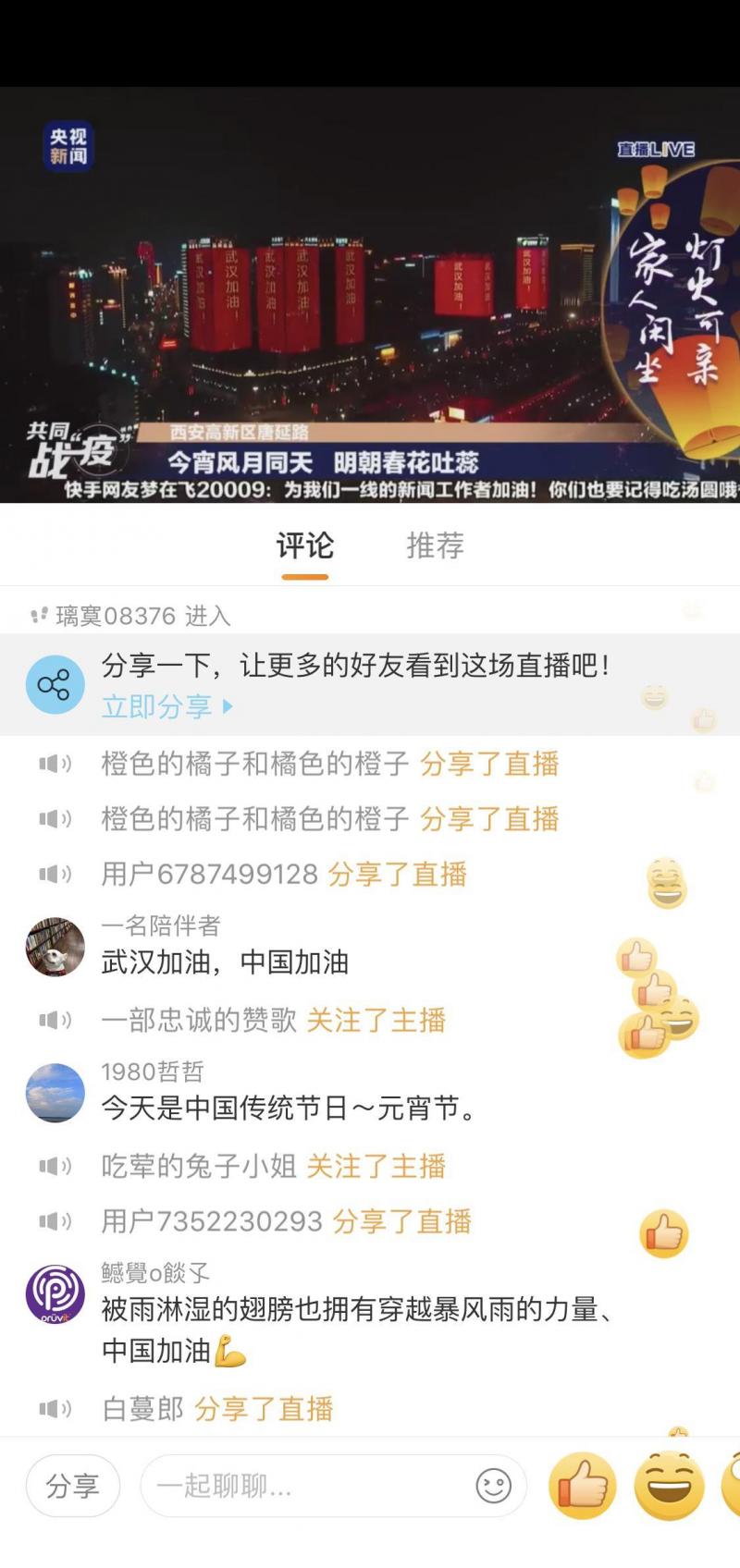740x1568 pixels.
Task: Tap the round share icon in banner
Action: 55,684
